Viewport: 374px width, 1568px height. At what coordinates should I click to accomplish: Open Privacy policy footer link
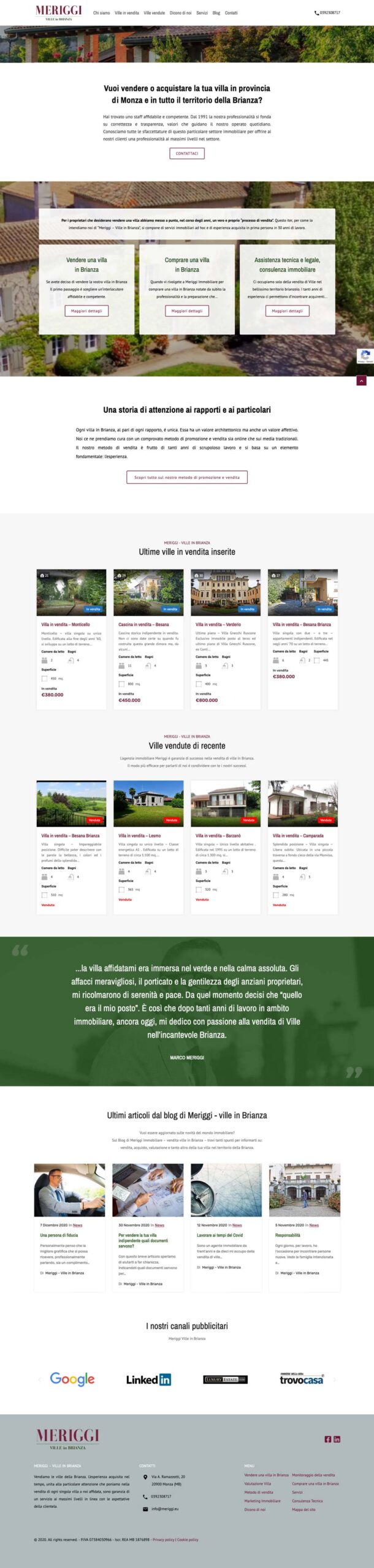click(163, 1539)
